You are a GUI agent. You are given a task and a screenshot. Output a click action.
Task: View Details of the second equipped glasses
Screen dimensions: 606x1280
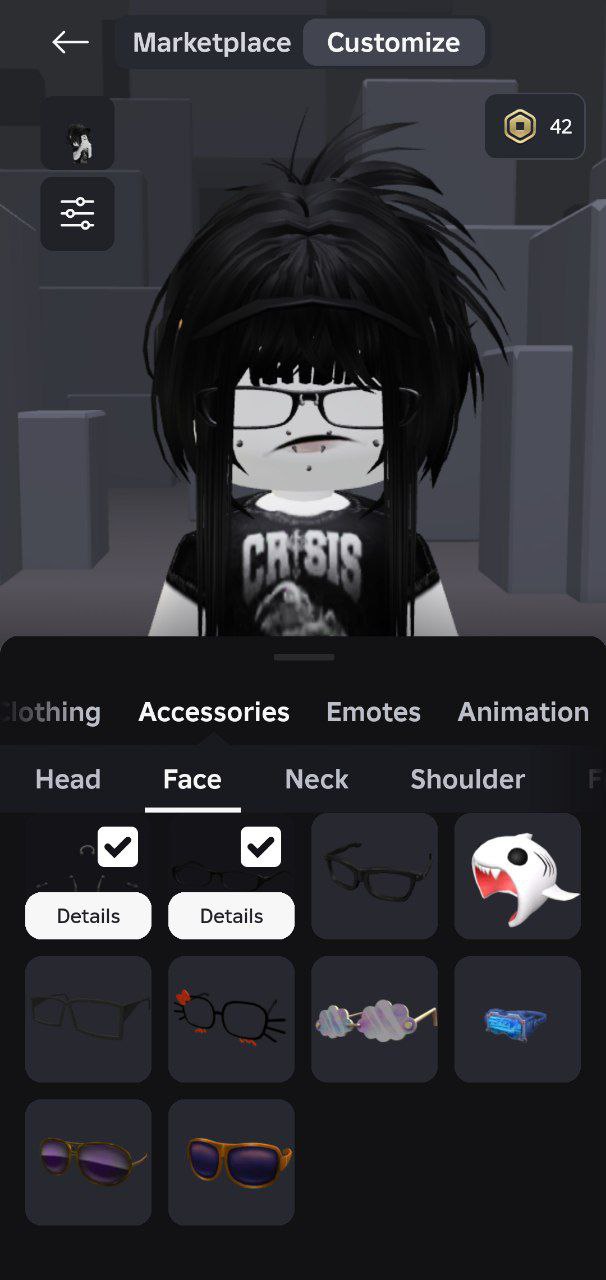tap(231, 916)
